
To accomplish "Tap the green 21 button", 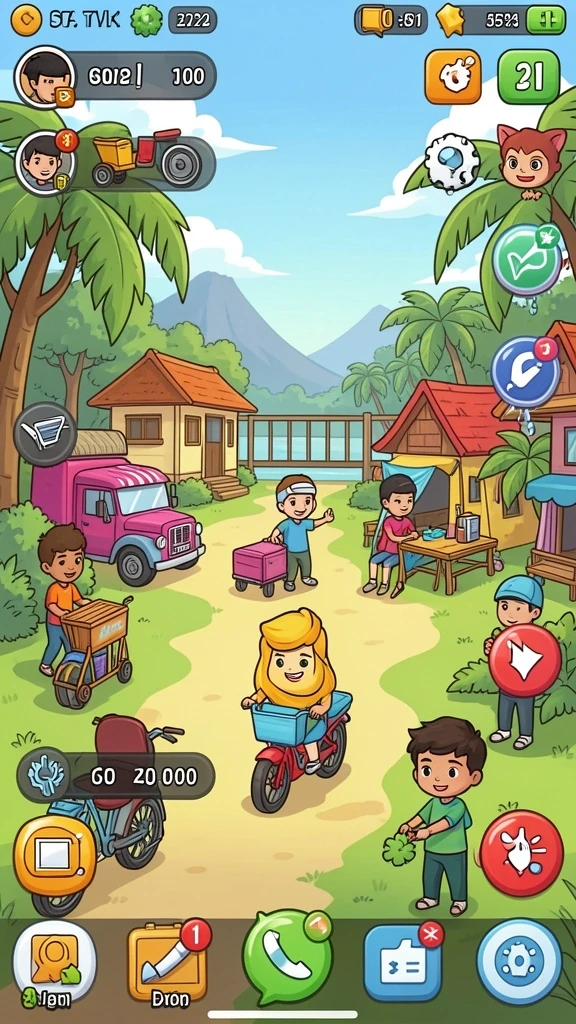I will click(528, 77).
